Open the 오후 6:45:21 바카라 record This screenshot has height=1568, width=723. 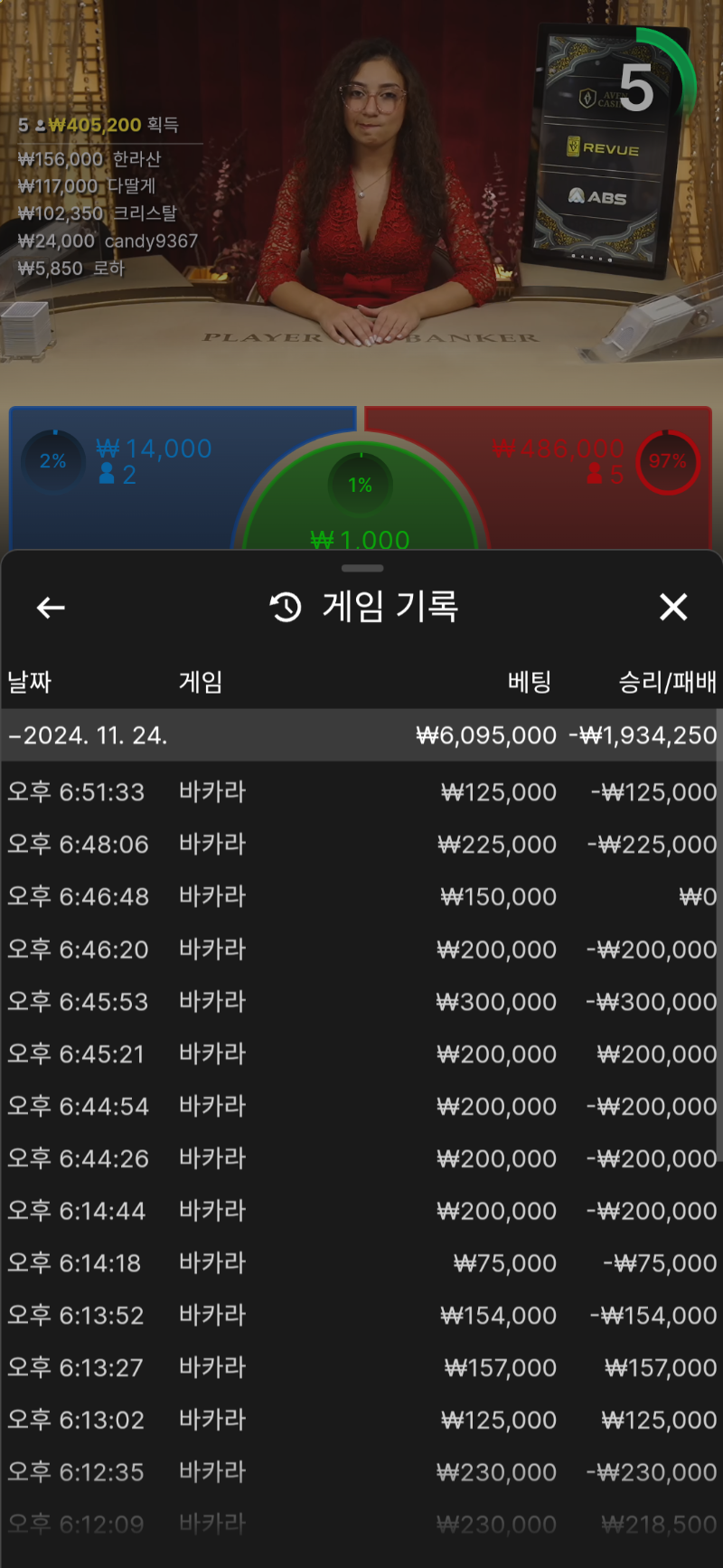pos(361,1054)
